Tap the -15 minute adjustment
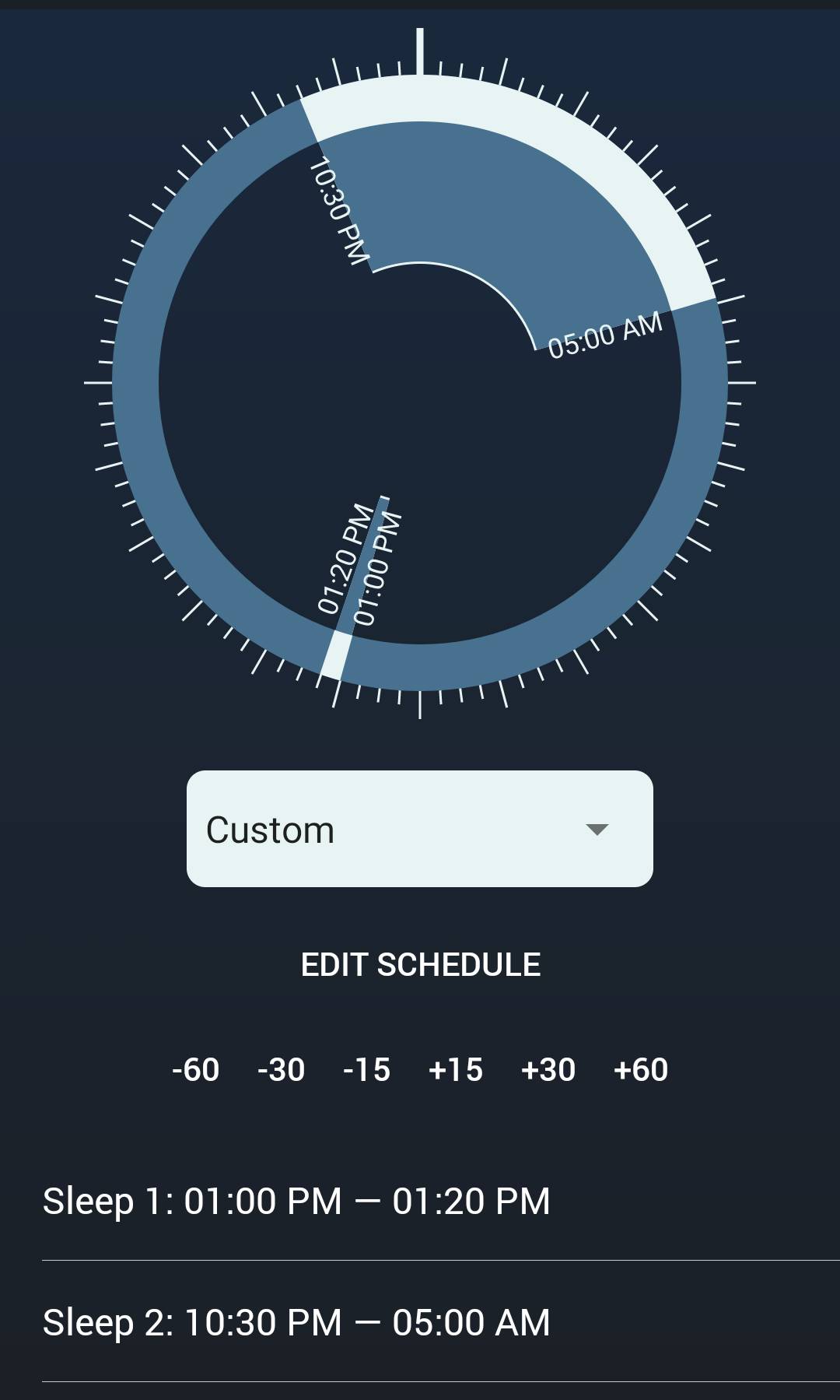This screenshot has width=840, height=1400. coord(368,1070)
